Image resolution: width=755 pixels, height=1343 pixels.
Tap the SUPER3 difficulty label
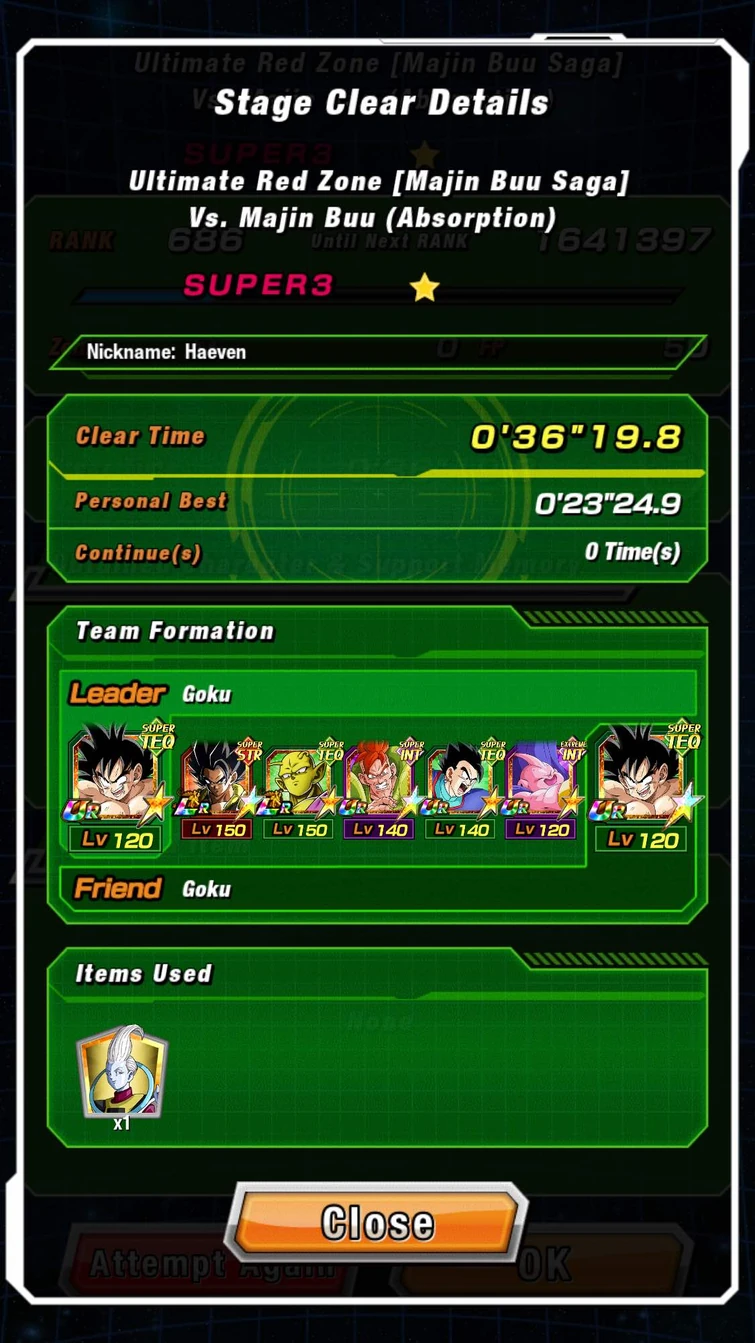coord(257,287)
